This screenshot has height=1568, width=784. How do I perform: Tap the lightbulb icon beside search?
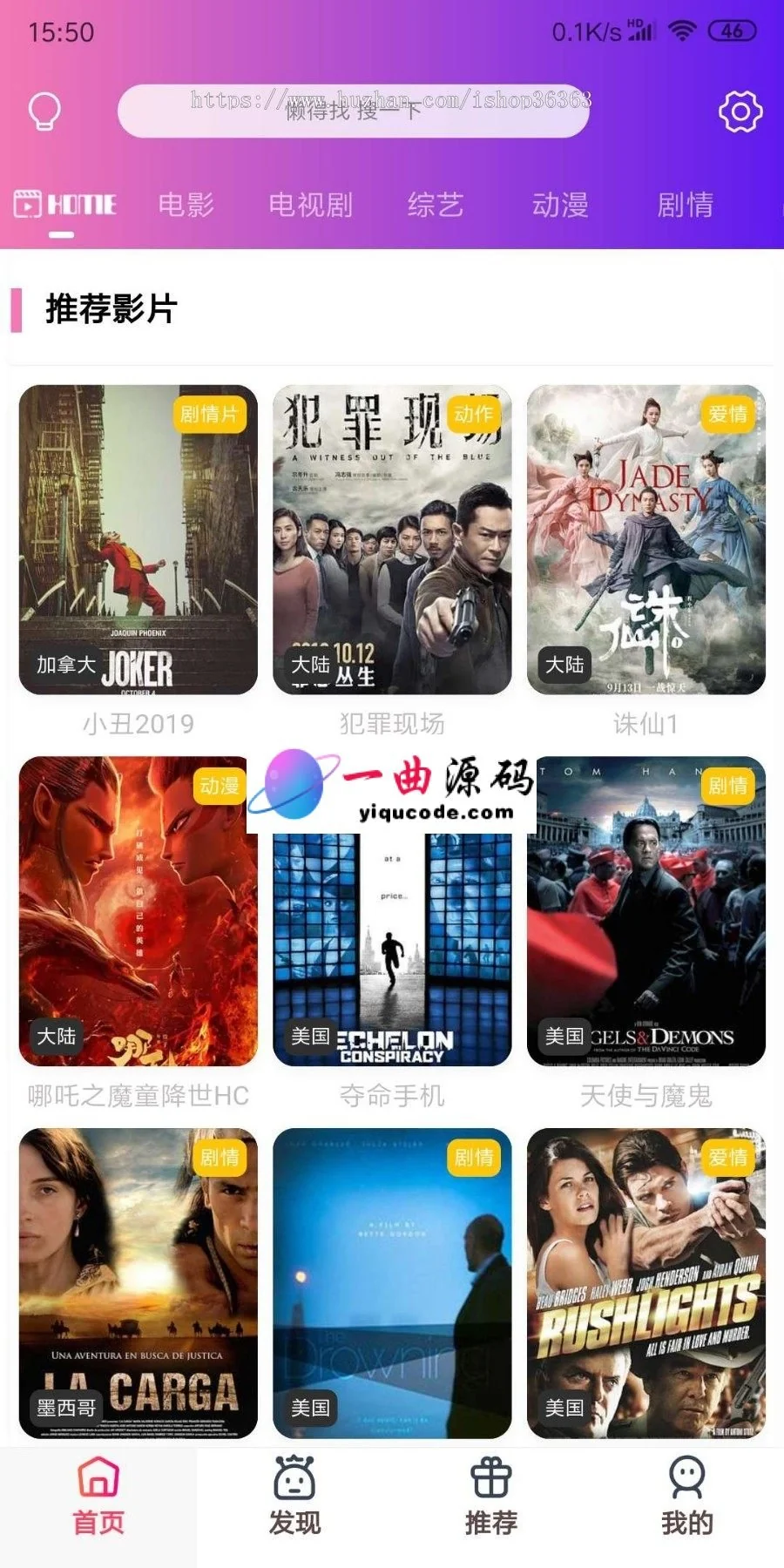point(44,112)
